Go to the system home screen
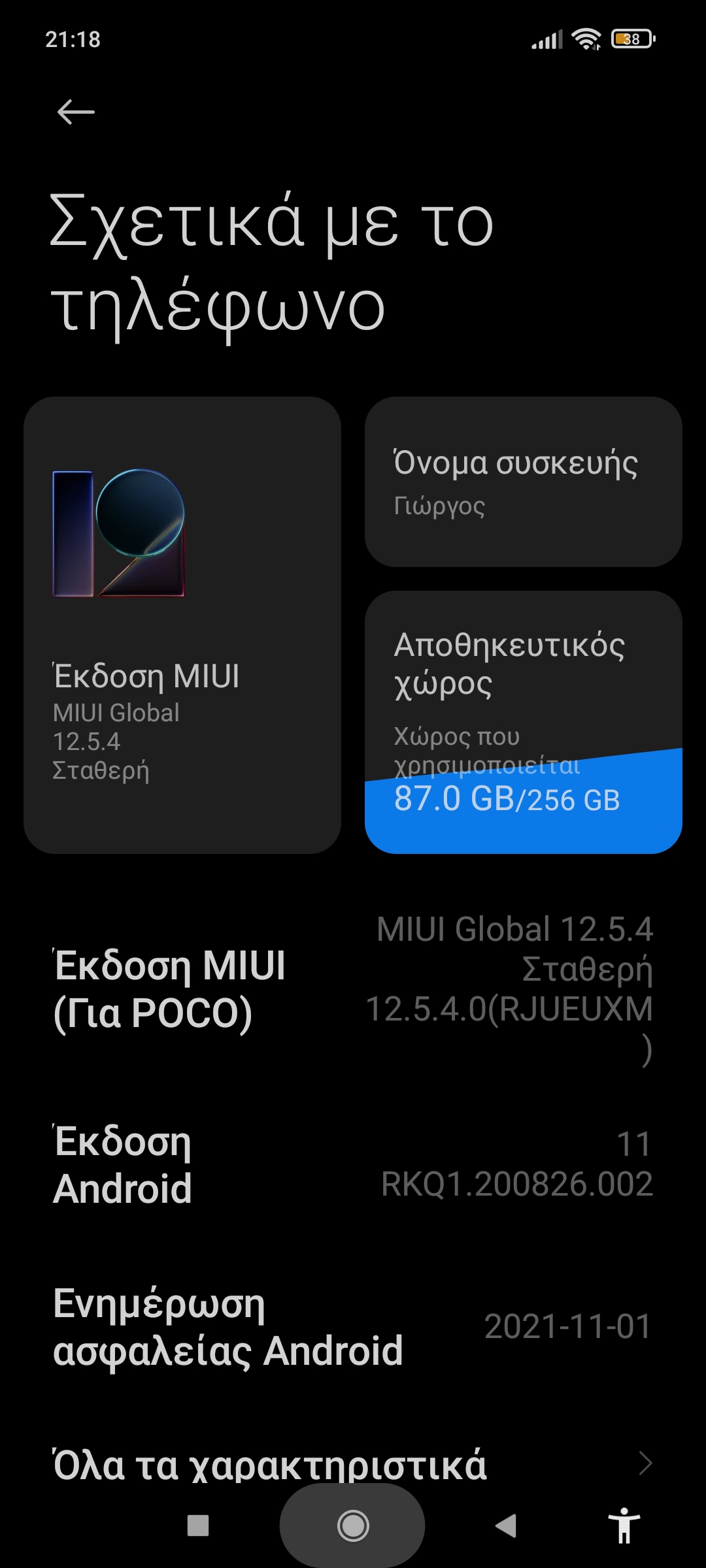The image size is (706, 1568). 353,1526
